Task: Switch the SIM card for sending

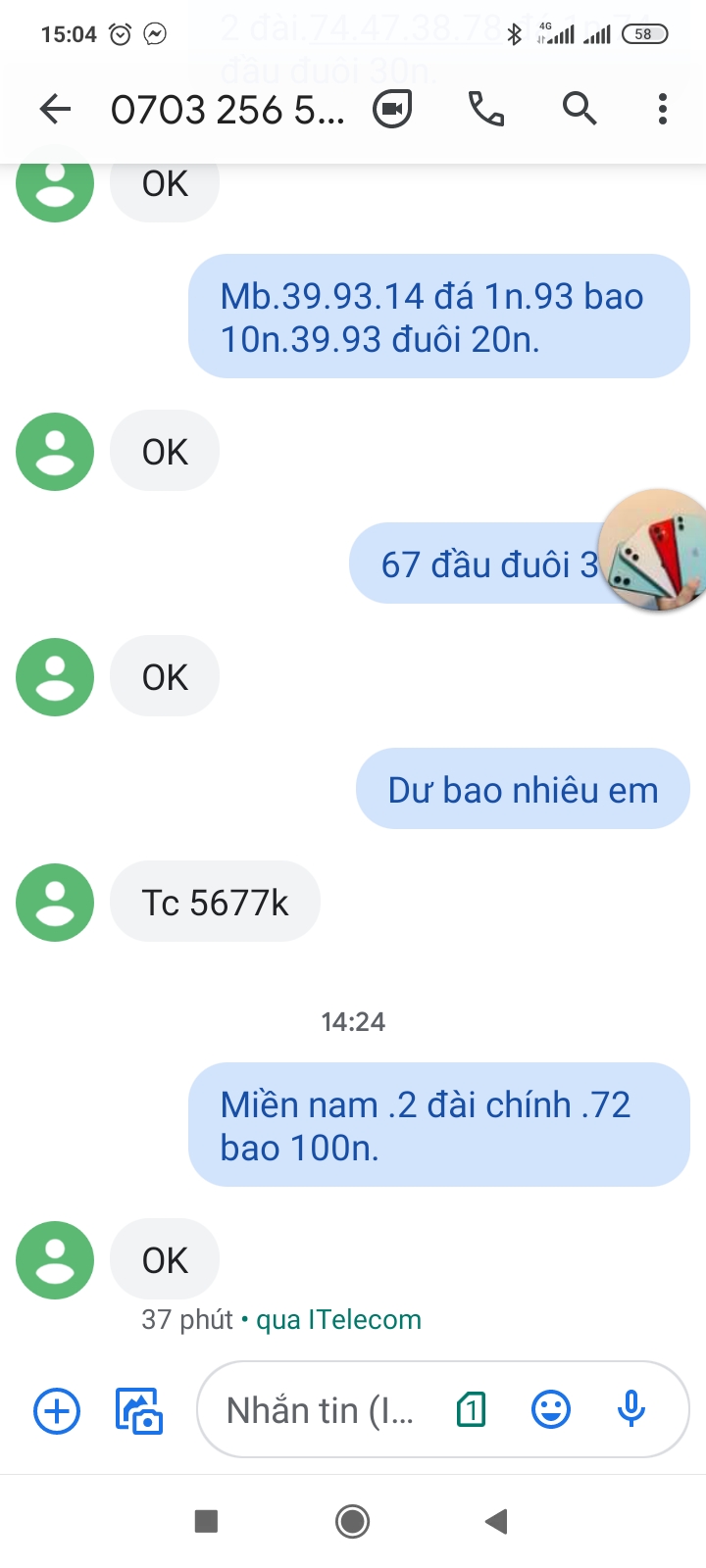Action: coord(472,1411)
